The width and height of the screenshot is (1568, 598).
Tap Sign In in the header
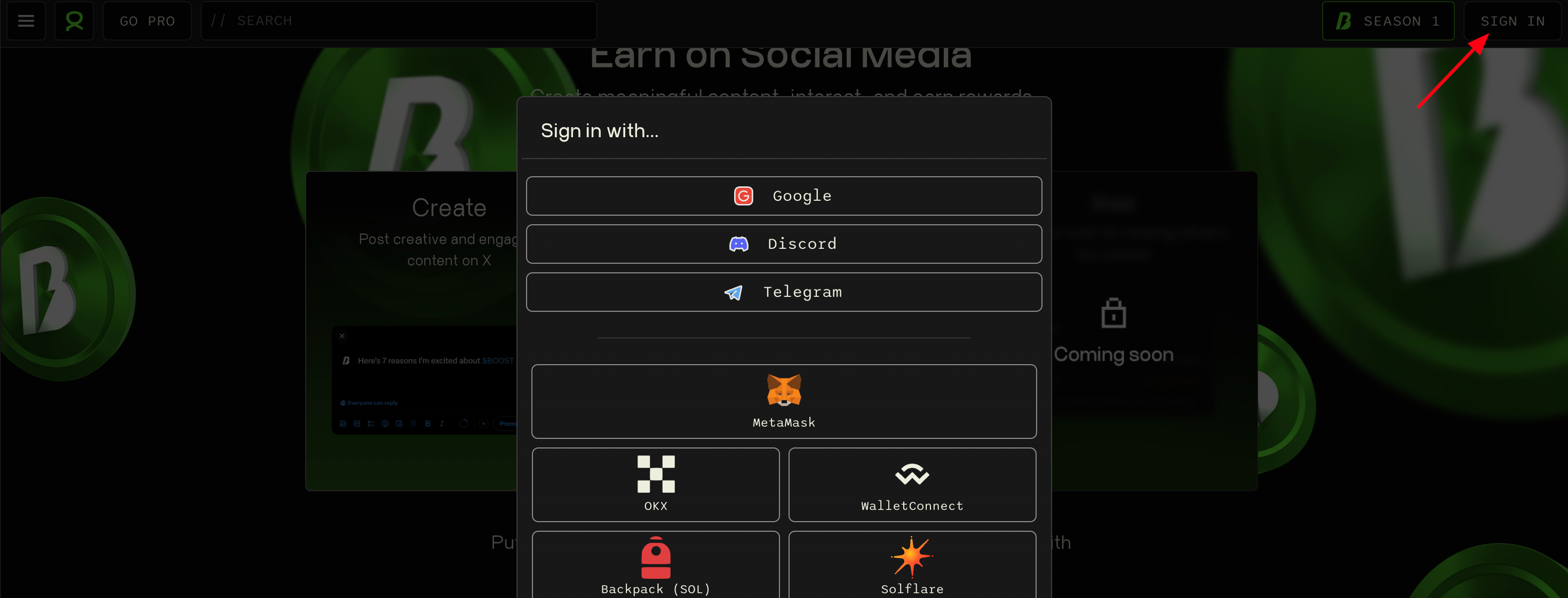point(1512,21)
